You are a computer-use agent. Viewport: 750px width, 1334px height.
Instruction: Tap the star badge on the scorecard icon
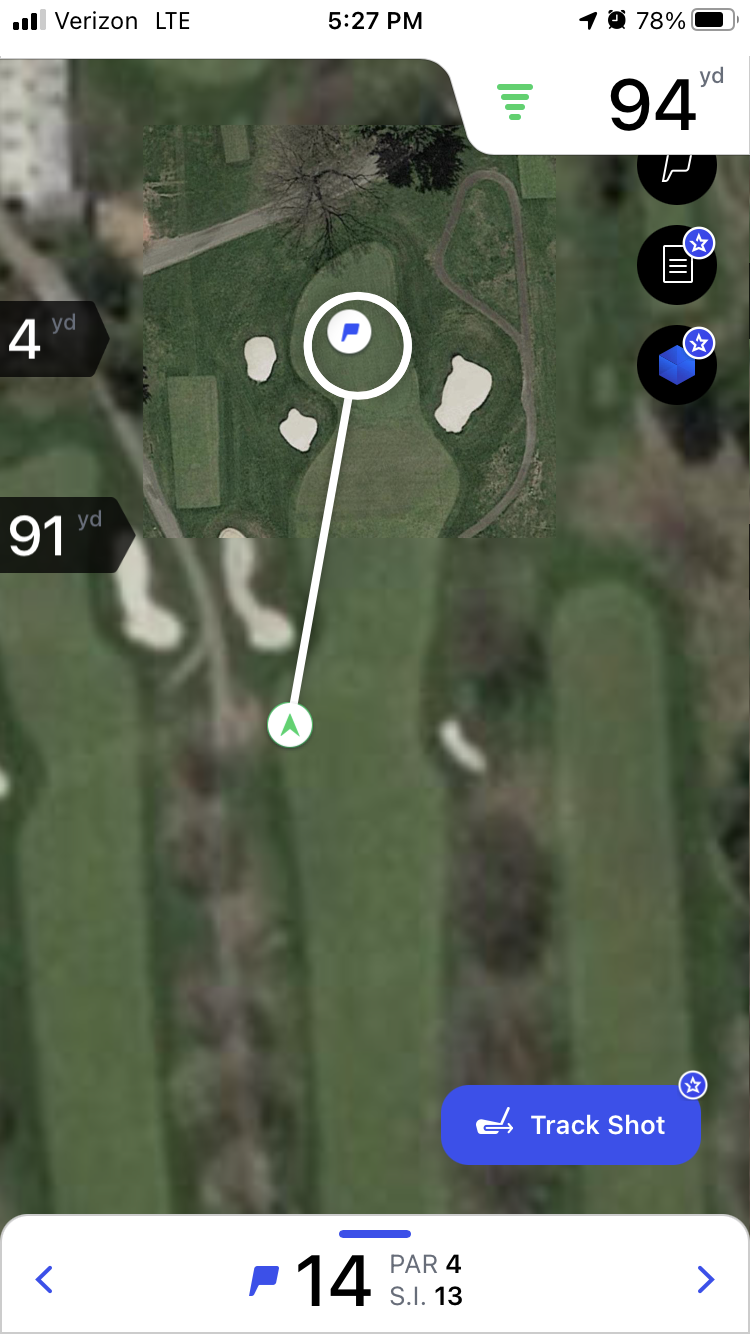click(701, 241)
